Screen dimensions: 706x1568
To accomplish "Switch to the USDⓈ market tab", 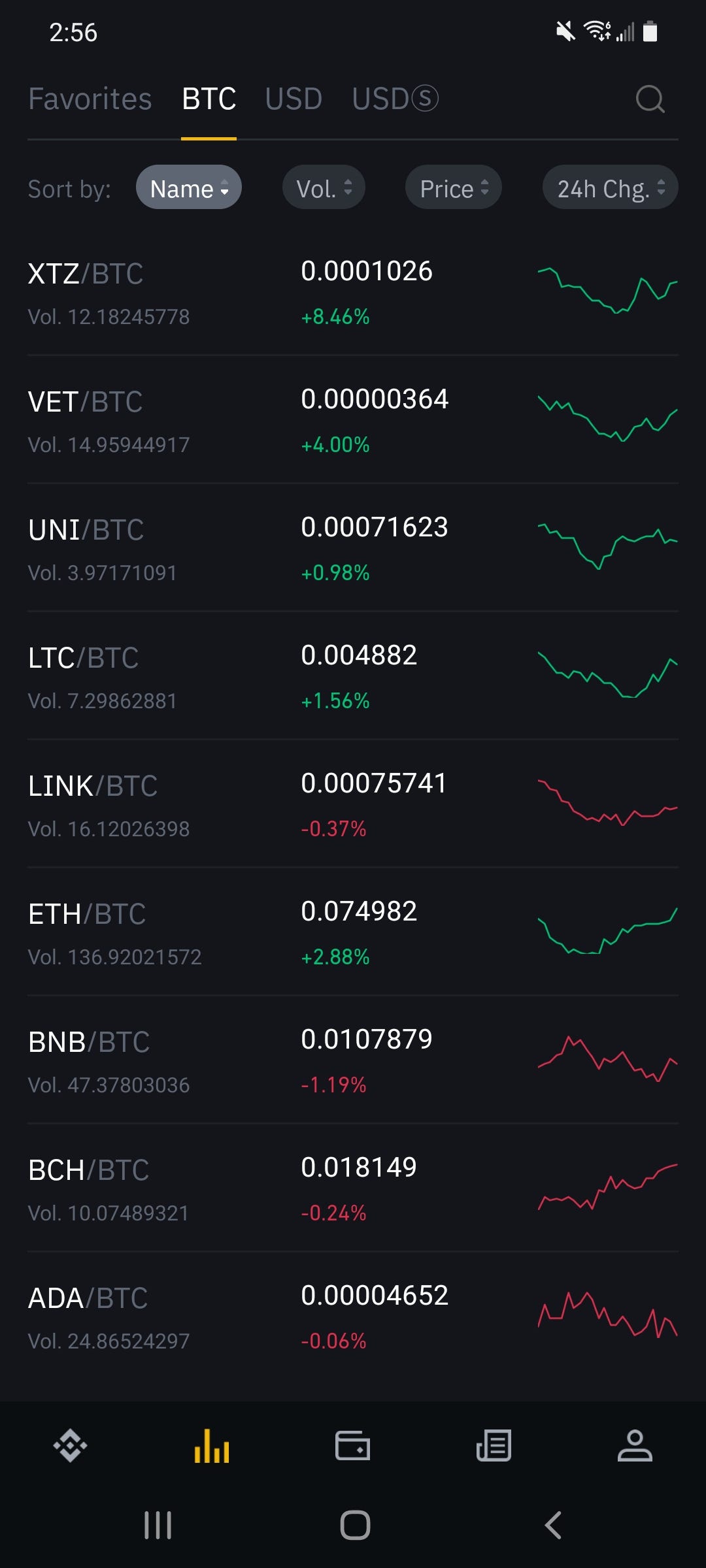I will point(395,99).
